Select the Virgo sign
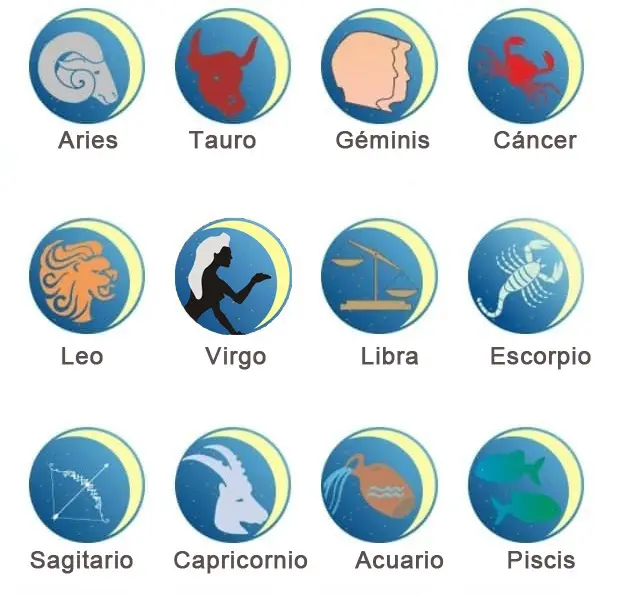This screenshot has width=620, height=597. click(x=231, y=277)
